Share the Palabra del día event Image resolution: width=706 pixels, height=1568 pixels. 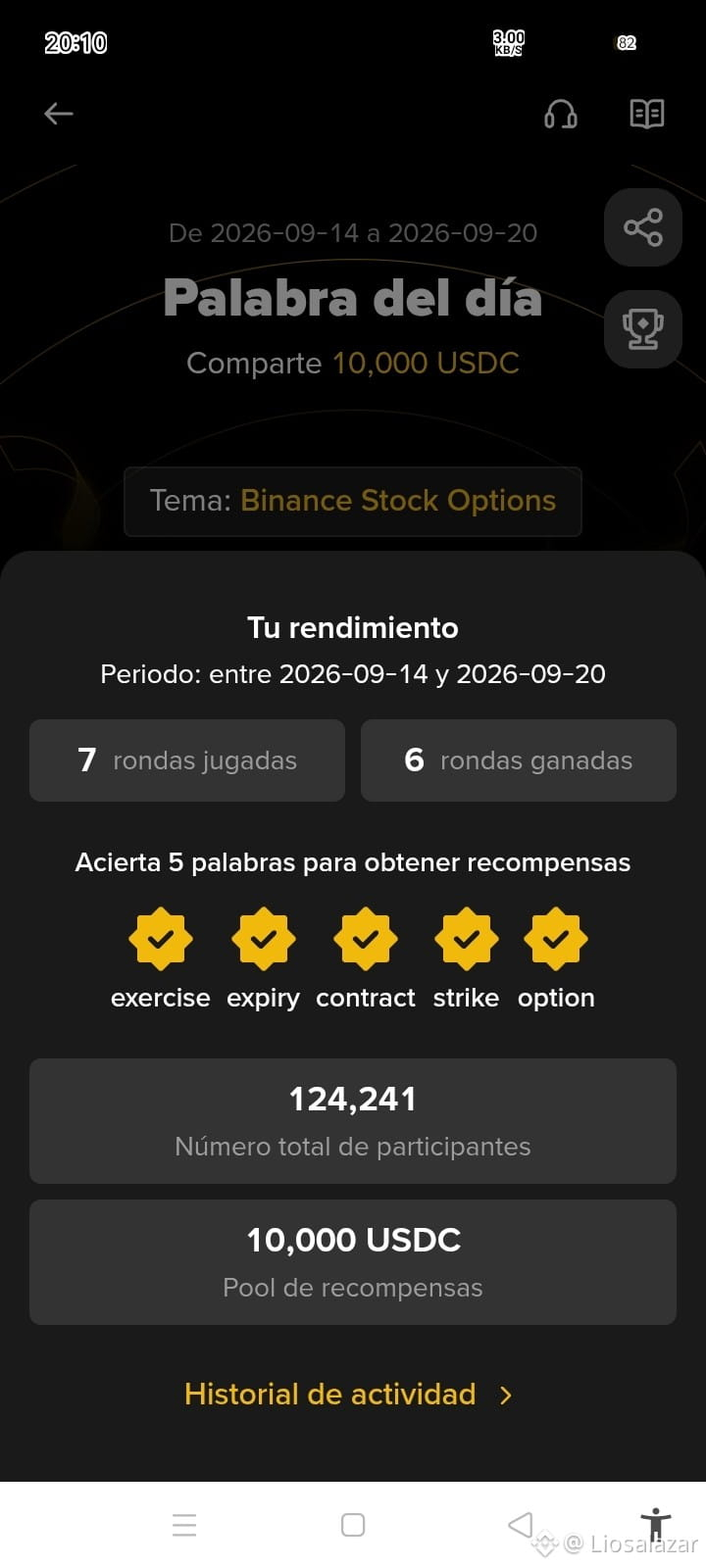tap(643, 227)
